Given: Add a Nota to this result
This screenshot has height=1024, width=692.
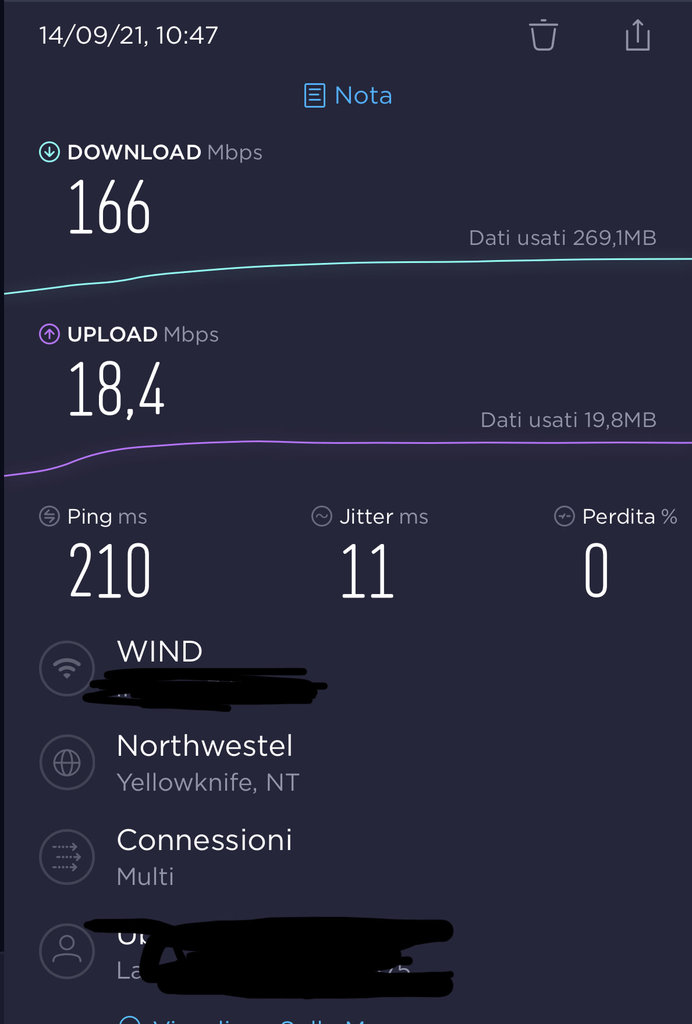Looking at the screenshot, I should [347, 96].
